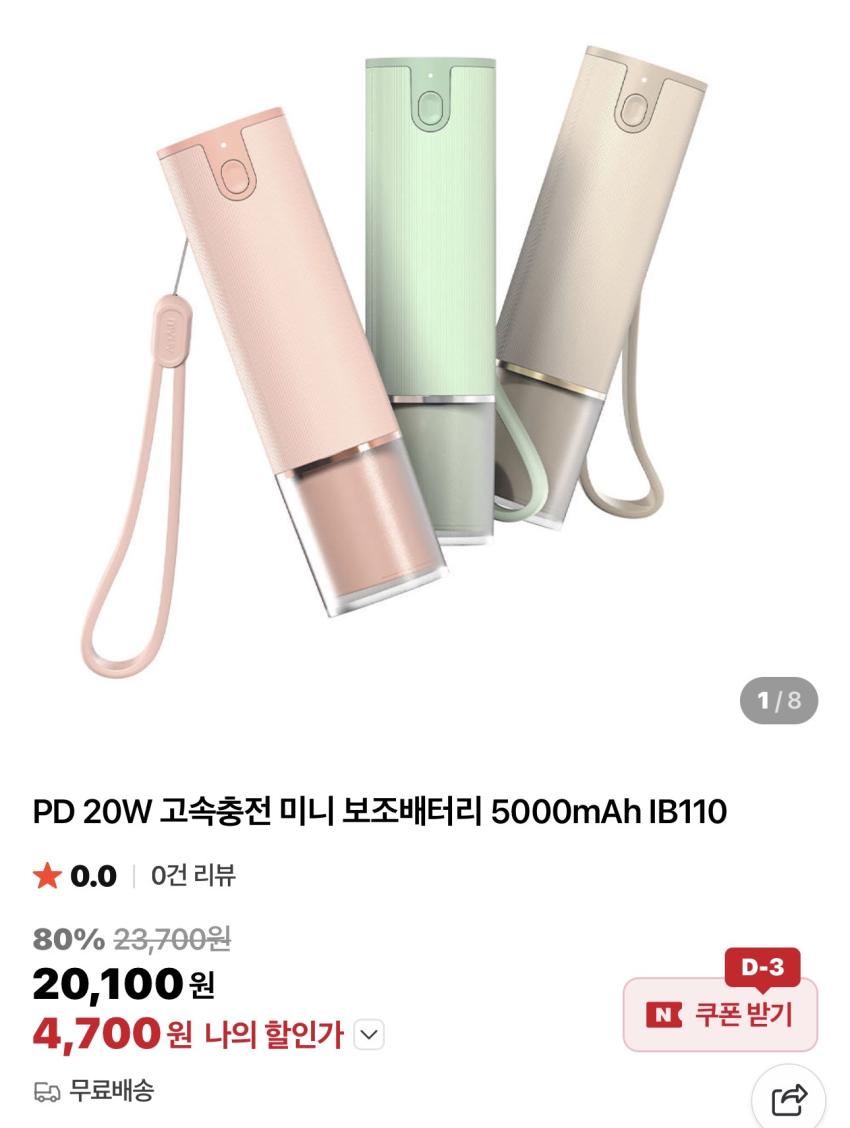Viewport: 850px width, 1128px height.
Task: Open the 0건 리뷰 reviews link
Action: pyautogui.click(x=193, y=876)
